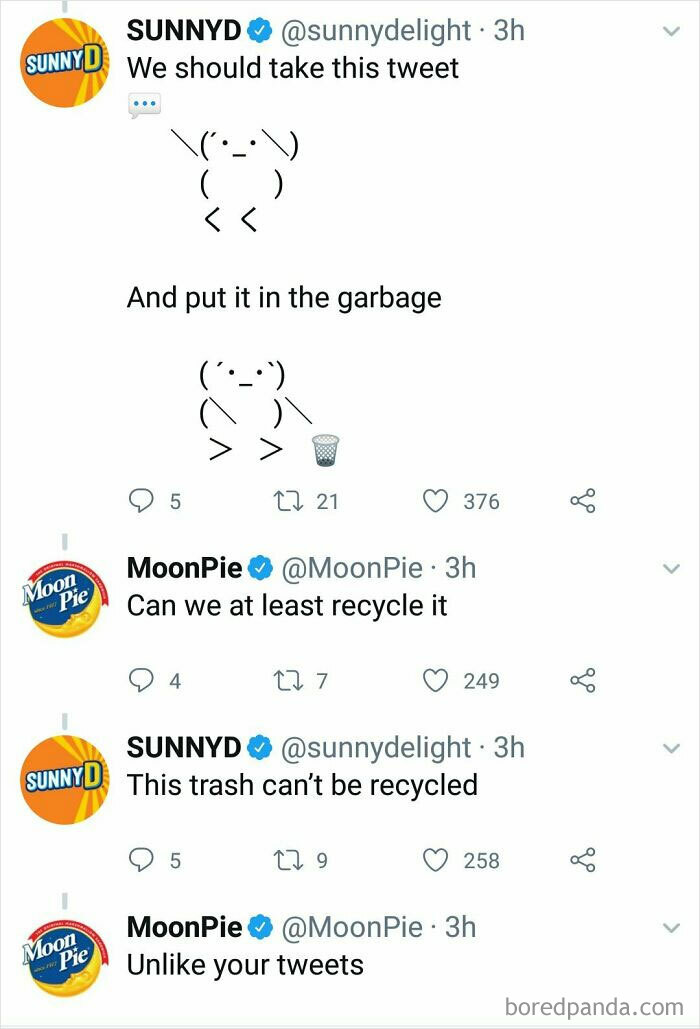Expand options chevron on SunnyD's garbage tweet
The image size is (700, 1029).
[671, 33]
